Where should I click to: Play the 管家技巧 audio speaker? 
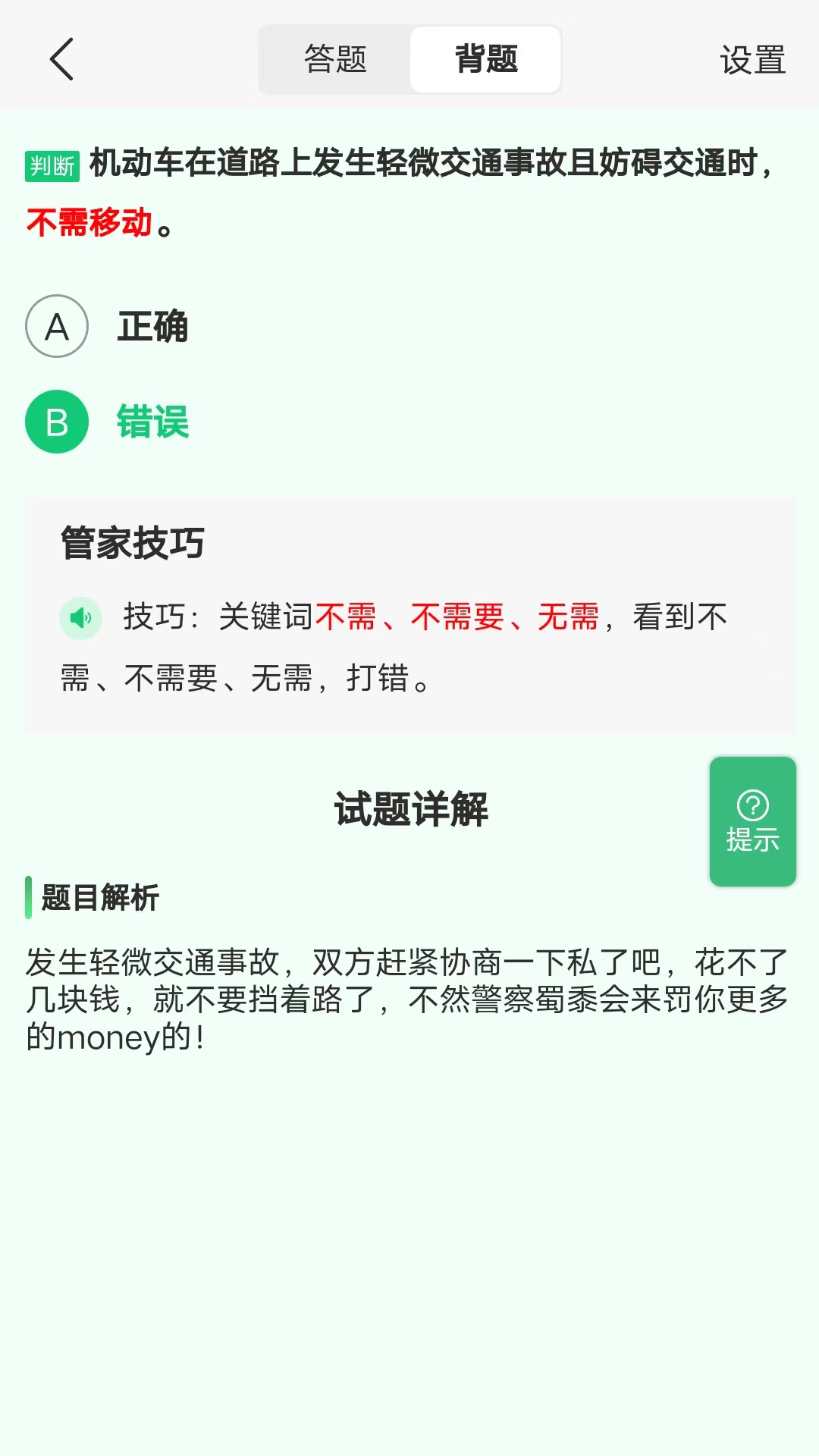pyautogui.click(x=80, y=618)
